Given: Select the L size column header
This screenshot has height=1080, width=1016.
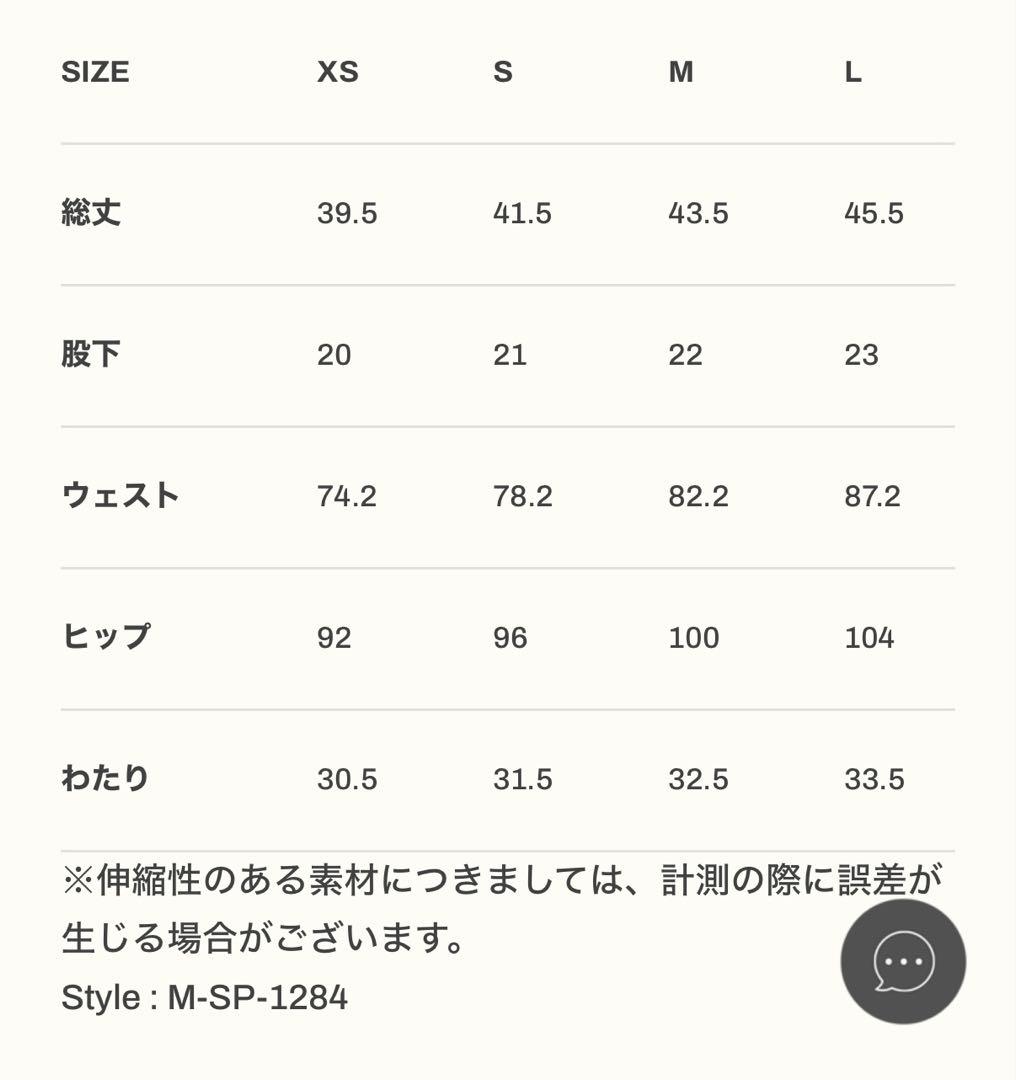Looking at the screenshot, I should 852,71.
